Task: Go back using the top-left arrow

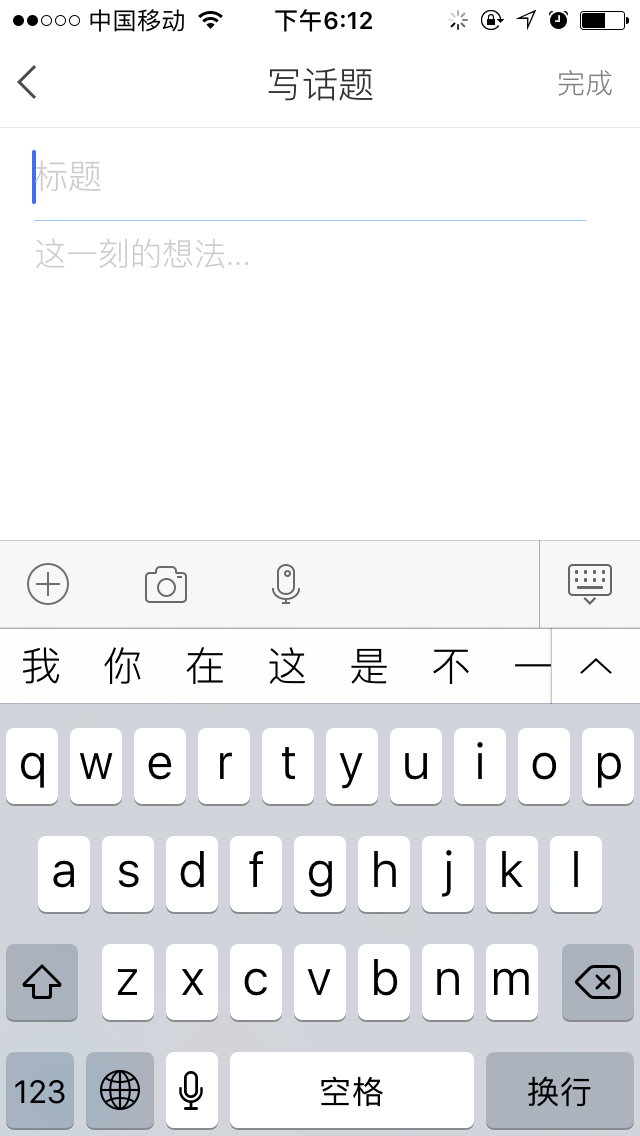Action: pyautogui.click(x=27, y=82)
